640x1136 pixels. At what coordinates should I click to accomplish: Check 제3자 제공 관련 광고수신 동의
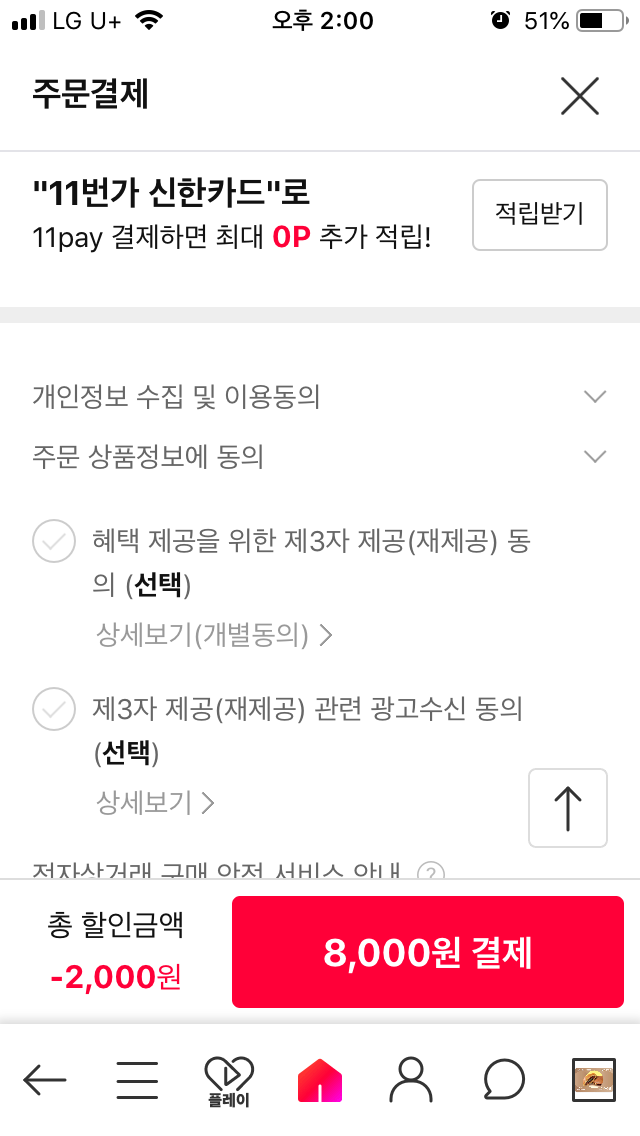[54, 709]
